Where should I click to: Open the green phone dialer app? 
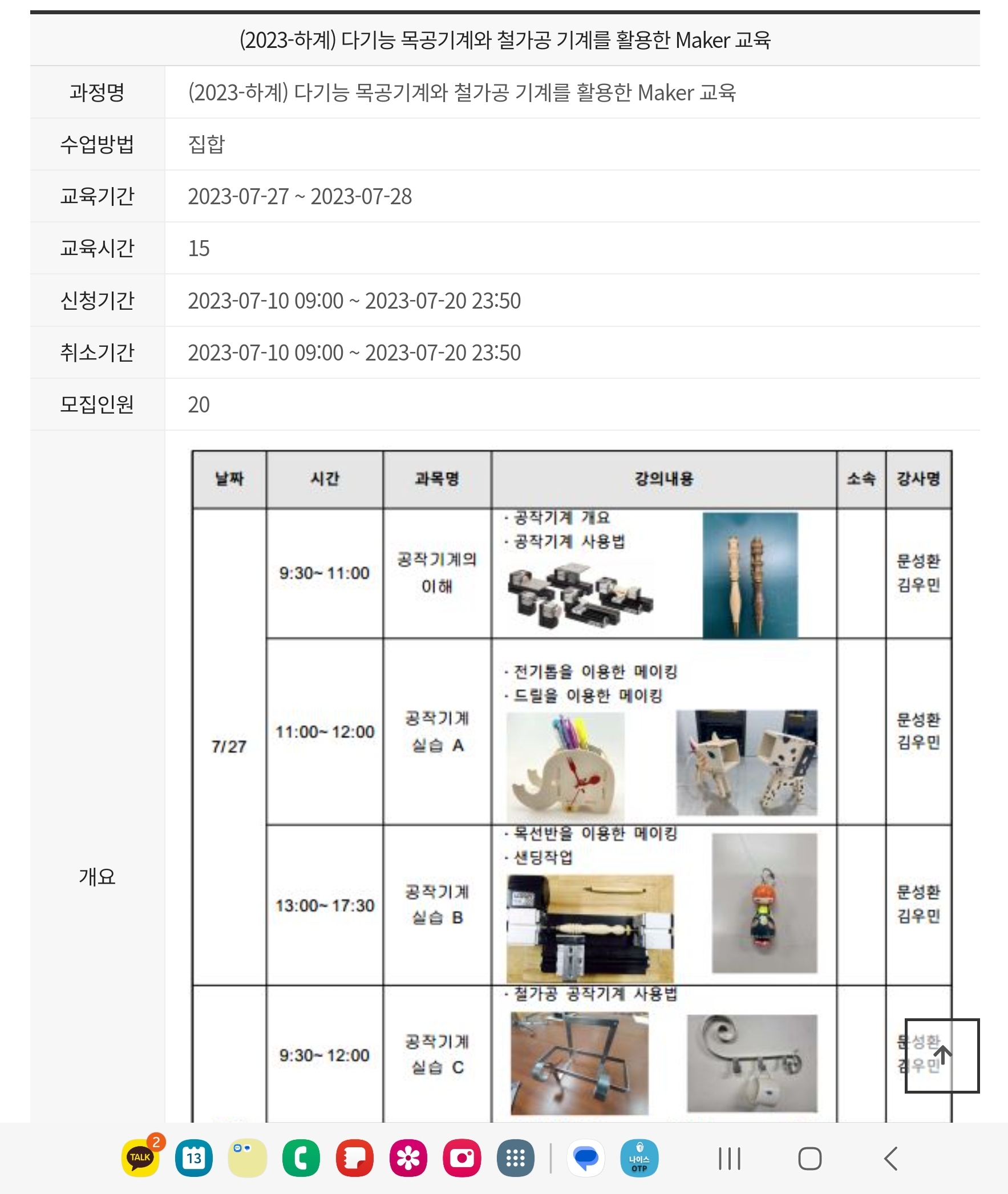(301, 1158)
